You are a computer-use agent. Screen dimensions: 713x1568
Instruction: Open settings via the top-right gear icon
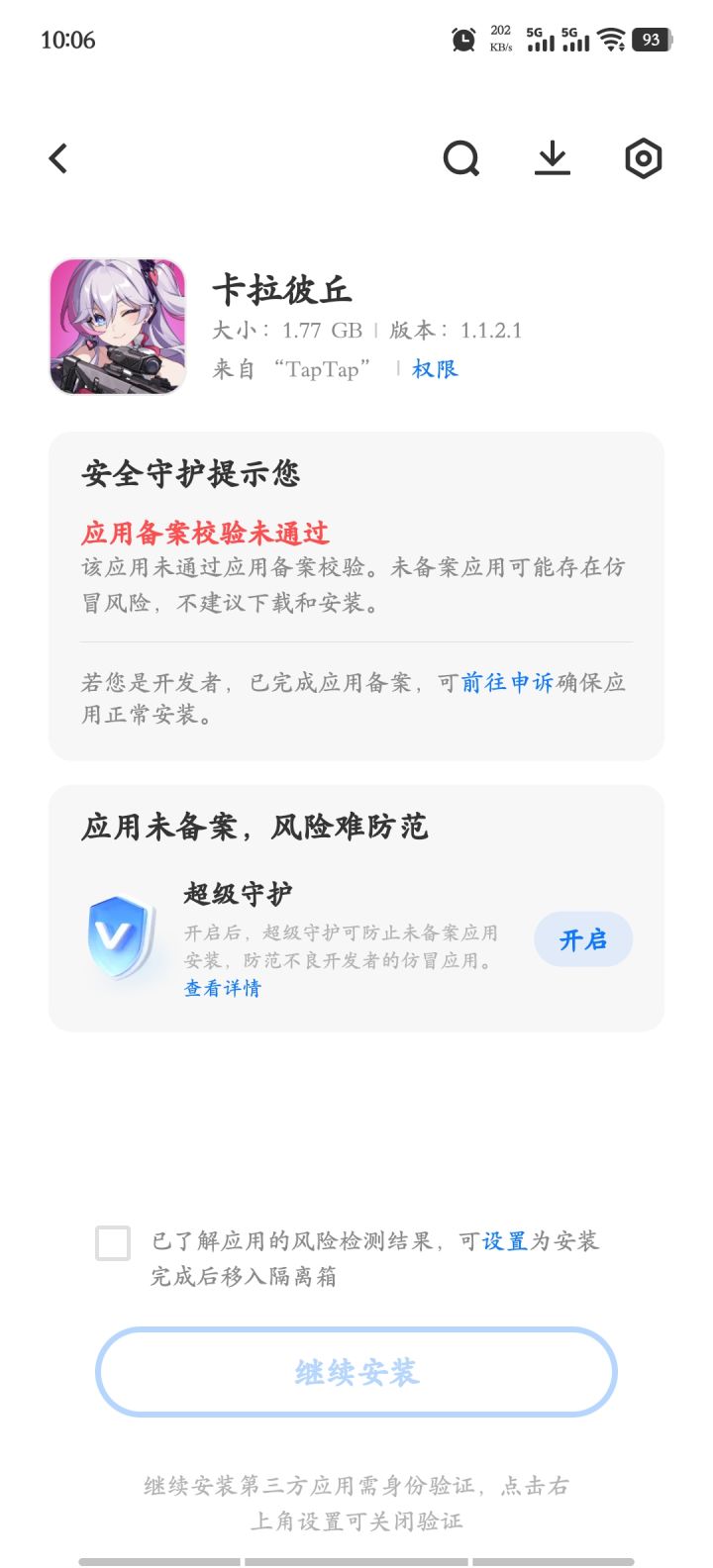point(643,157)
